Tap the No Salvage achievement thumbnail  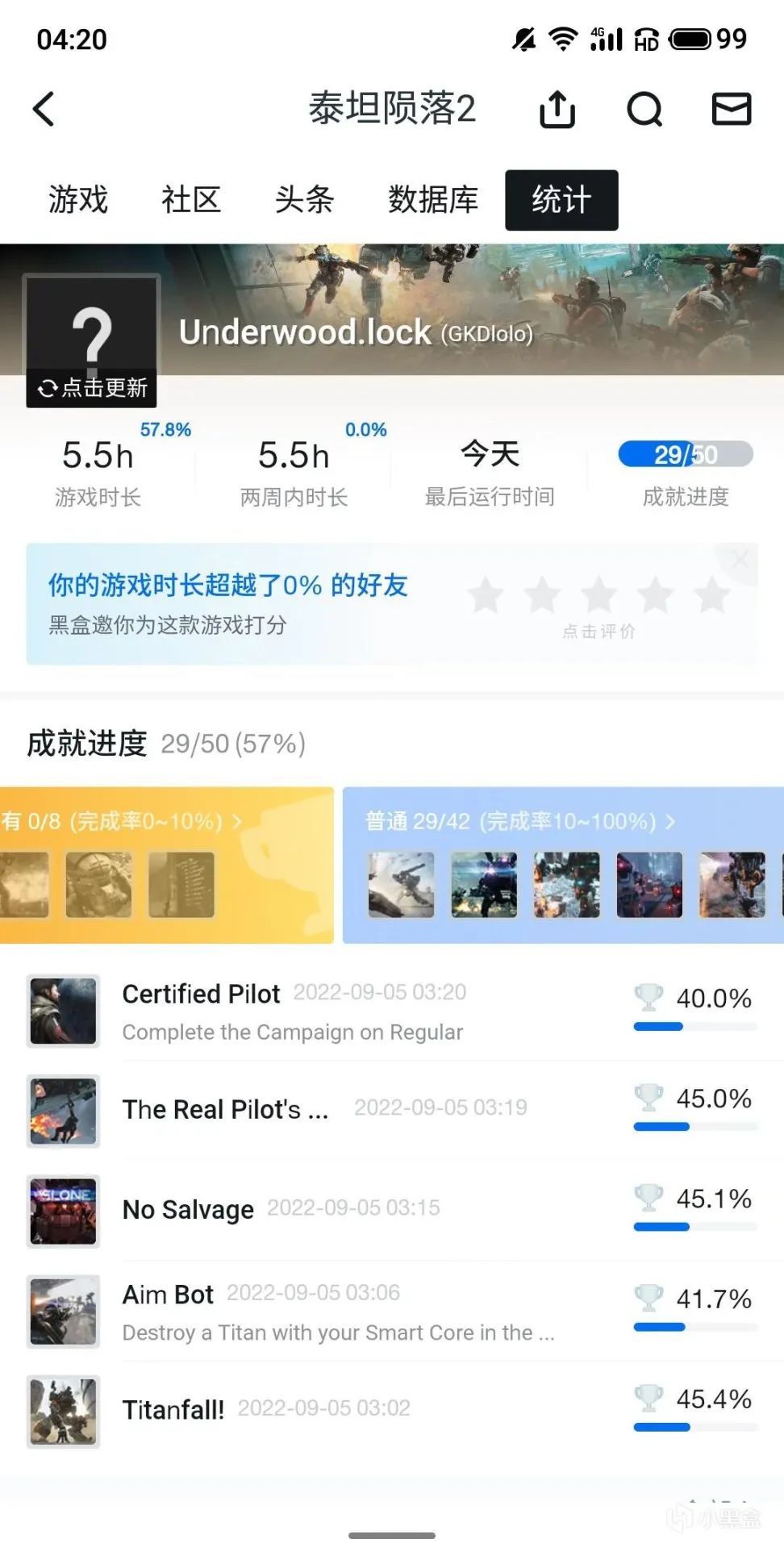coord(63,1212)
